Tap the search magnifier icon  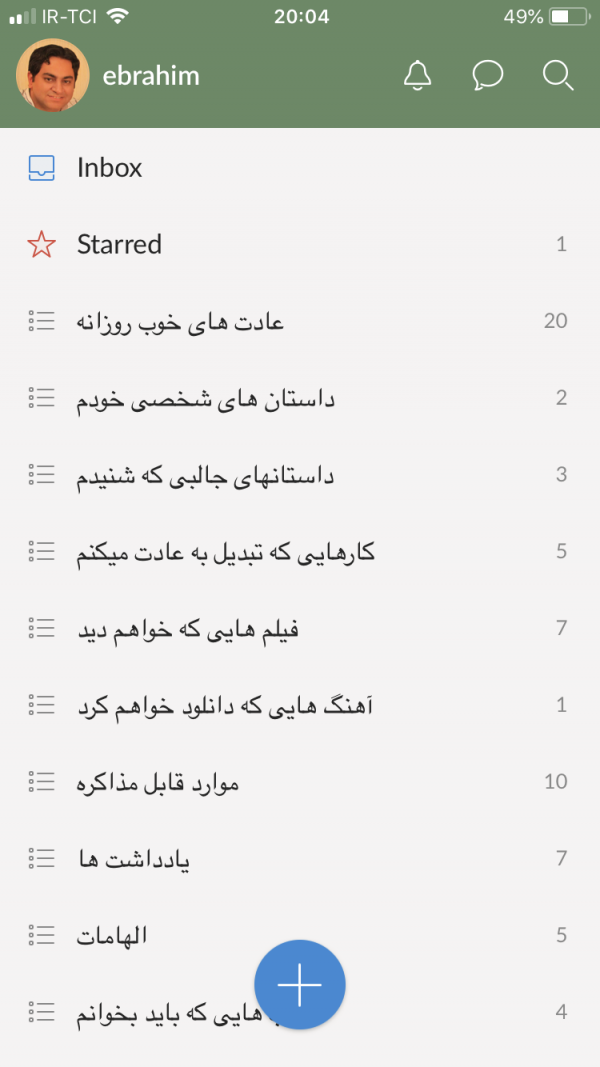point(557,76)
